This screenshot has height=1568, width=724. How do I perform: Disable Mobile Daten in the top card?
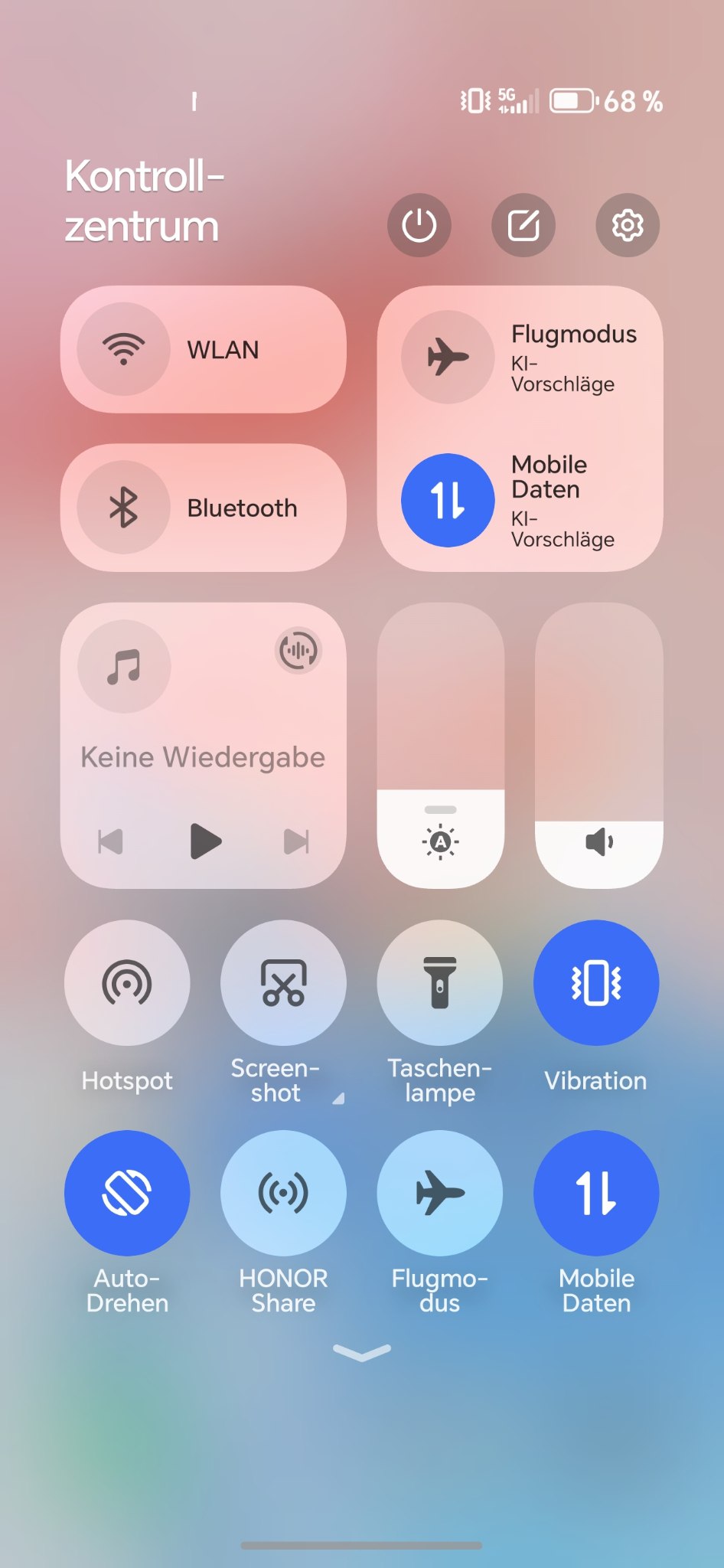coord(448,500)
